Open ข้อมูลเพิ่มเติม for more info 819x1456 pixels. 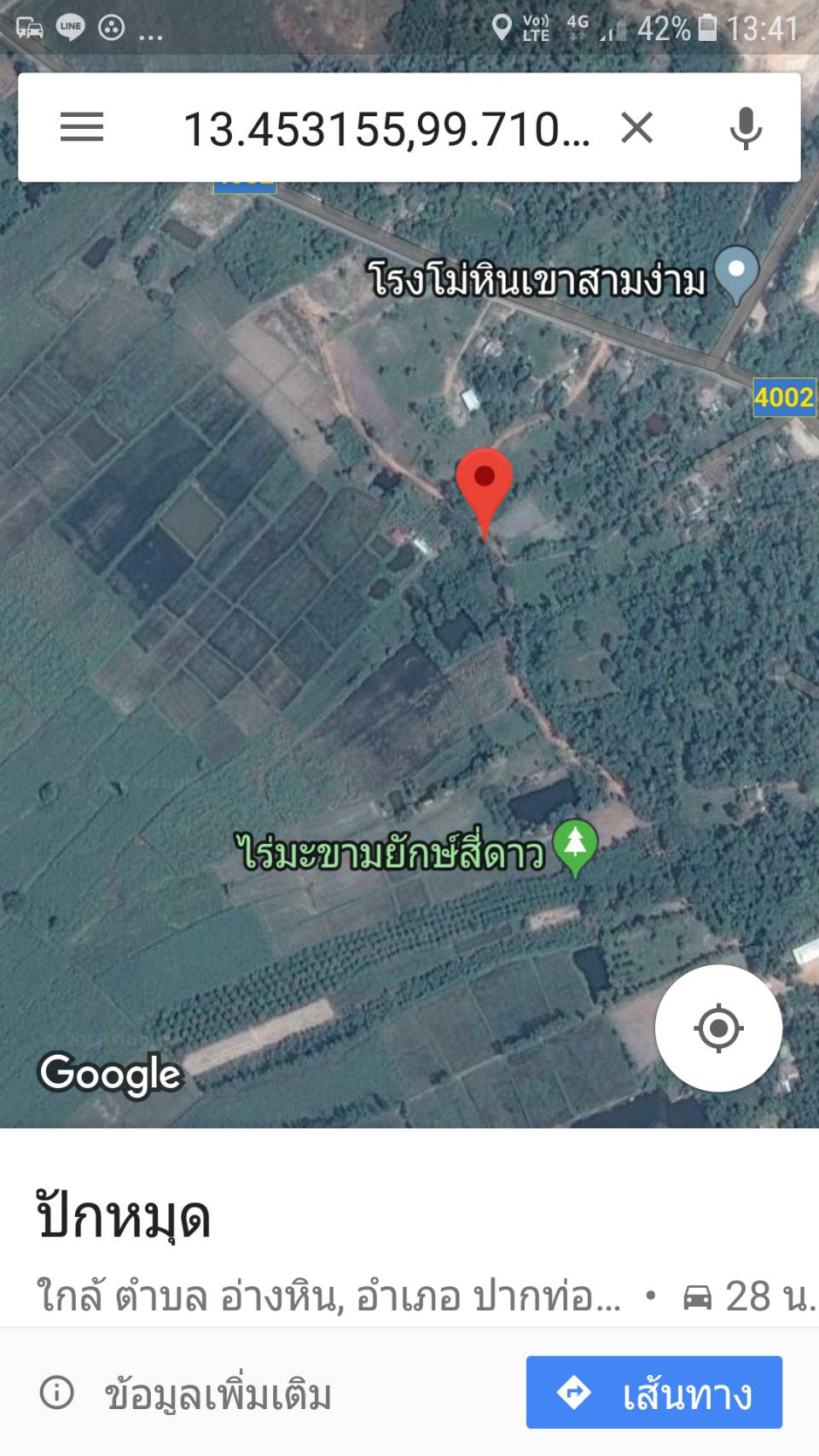pyautogui.click(x=186, y=1393)
